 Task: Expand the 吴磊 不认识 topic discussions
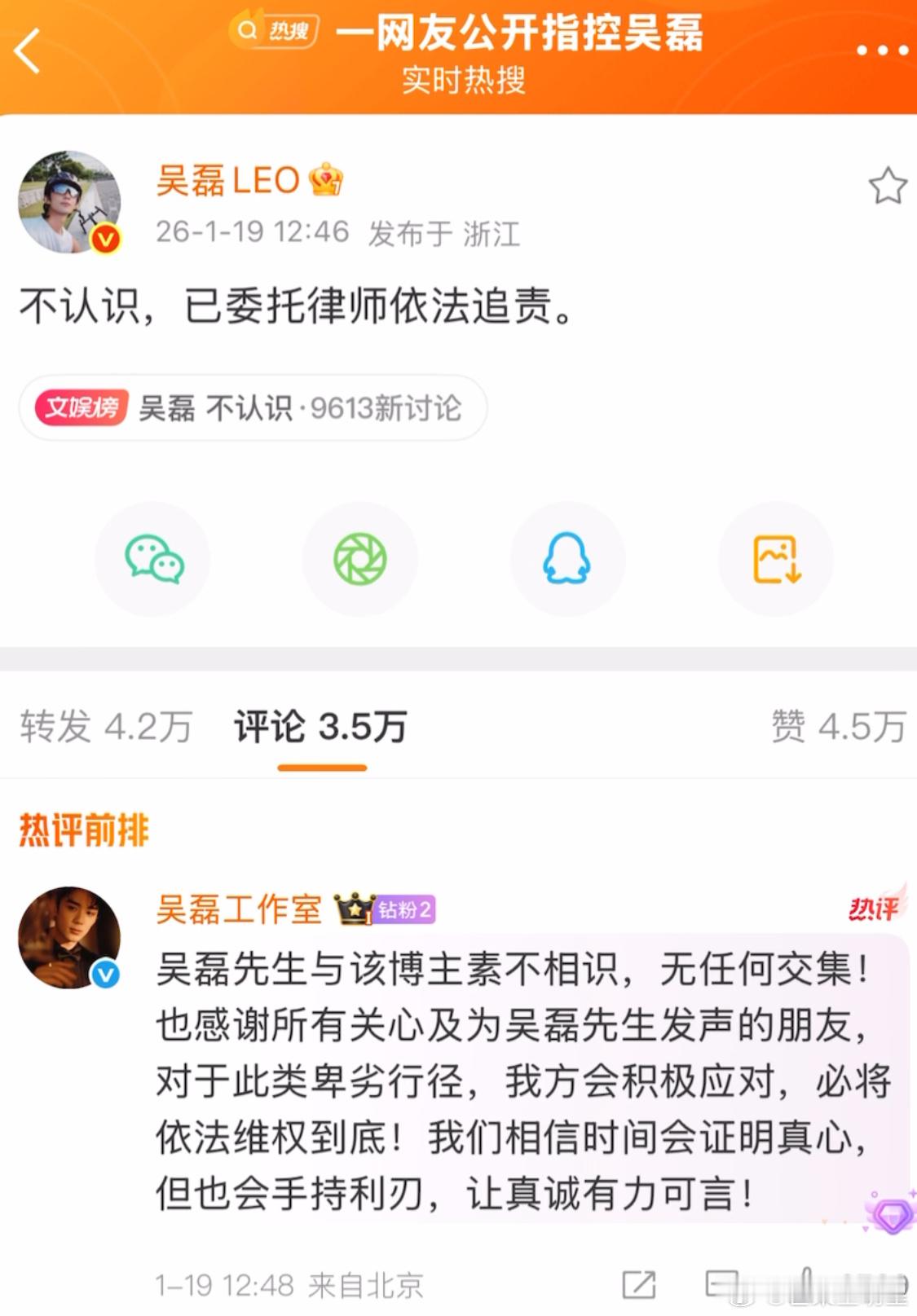click(x=253, y=410)
